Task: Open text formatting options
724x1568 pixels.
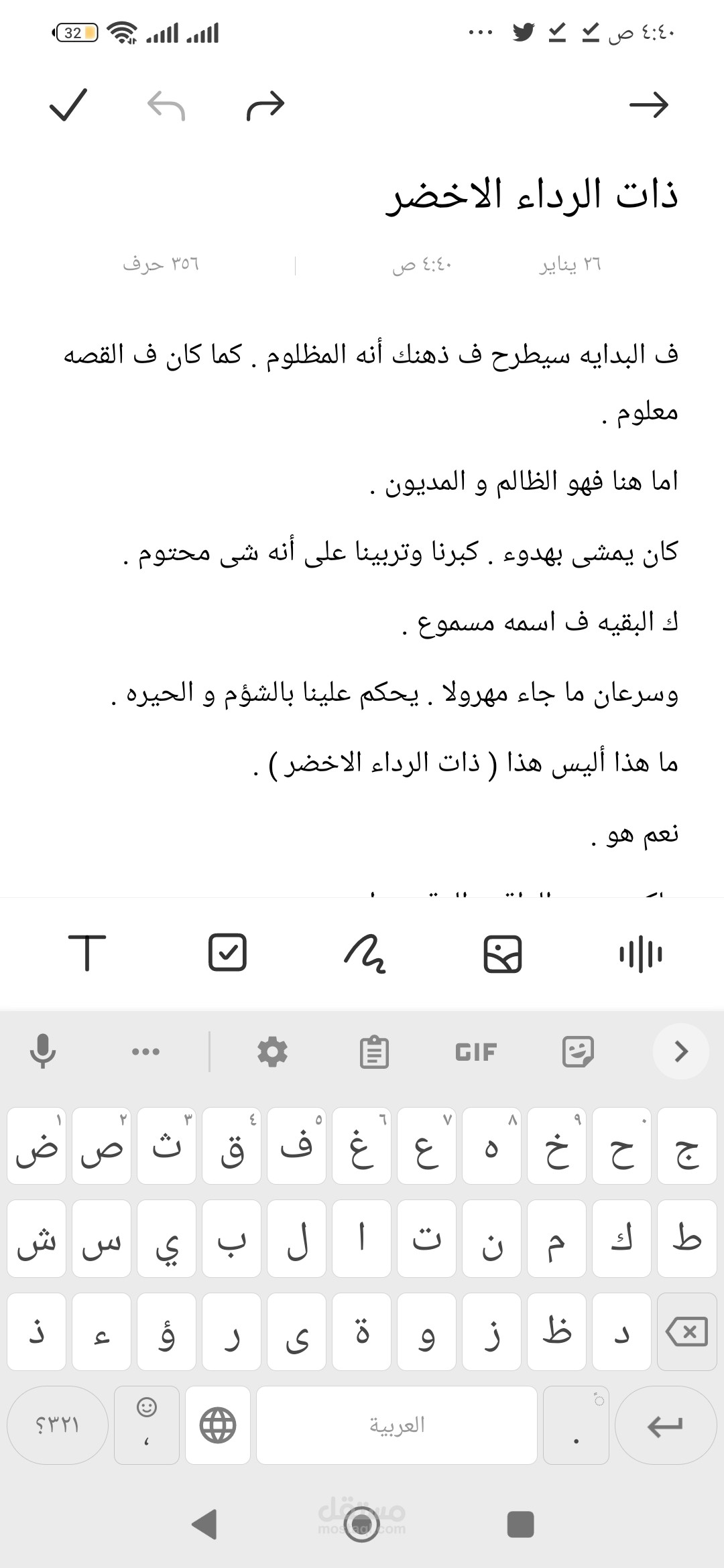Action: click(87, 953)
